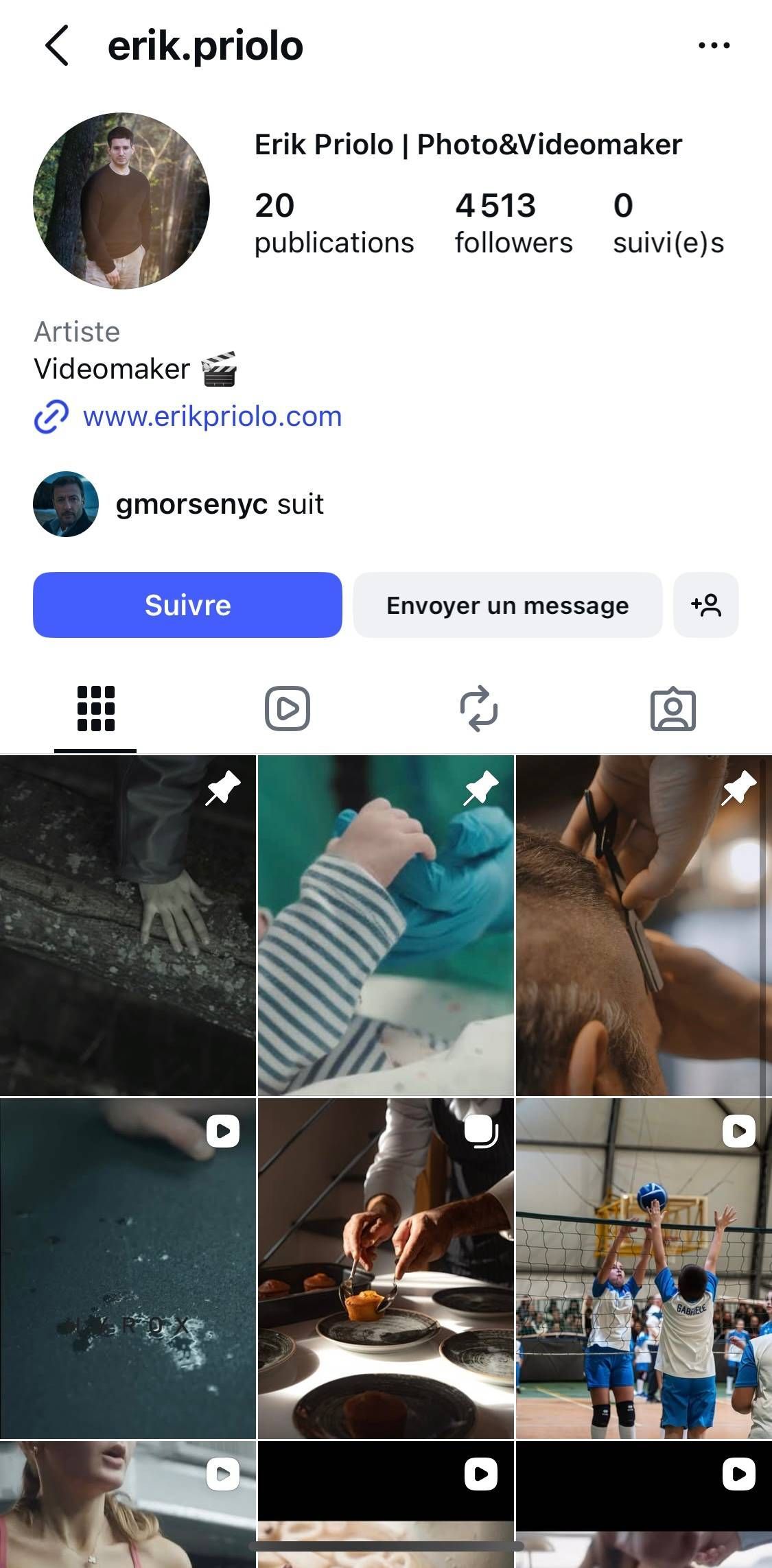Screen dimensions: 772x1568
Task: Open suivi(e)s following count
Action: click(x=668, y=224)
